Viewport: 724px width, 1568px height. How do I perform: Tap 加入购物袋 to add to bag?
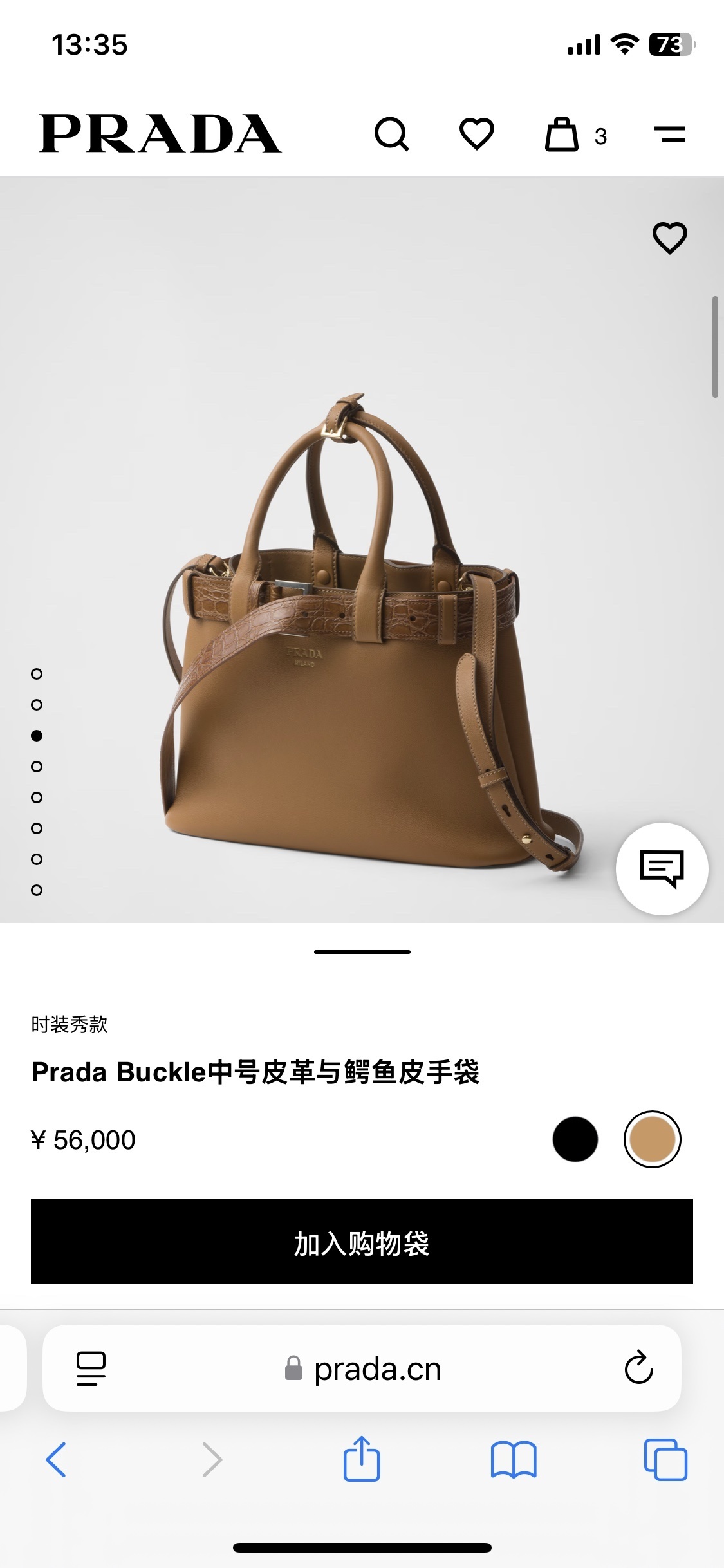point(362,1241)
